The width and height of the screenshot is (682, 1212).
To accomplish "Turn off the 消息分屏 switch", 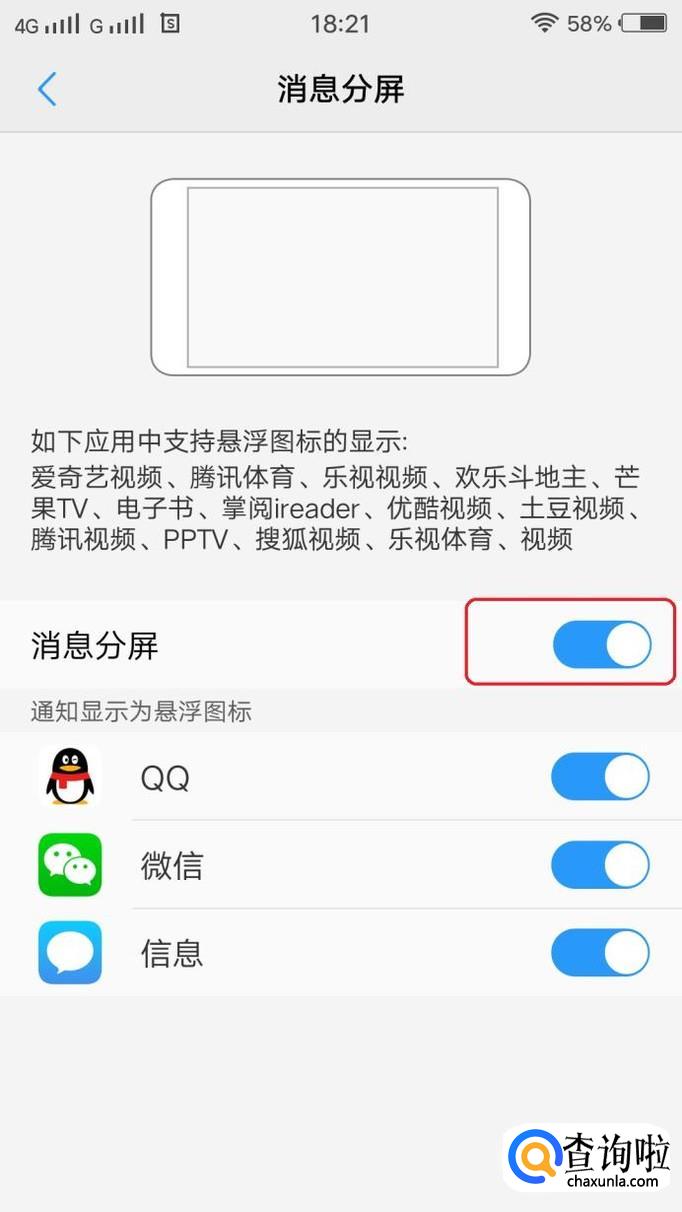I will point(601,645).
